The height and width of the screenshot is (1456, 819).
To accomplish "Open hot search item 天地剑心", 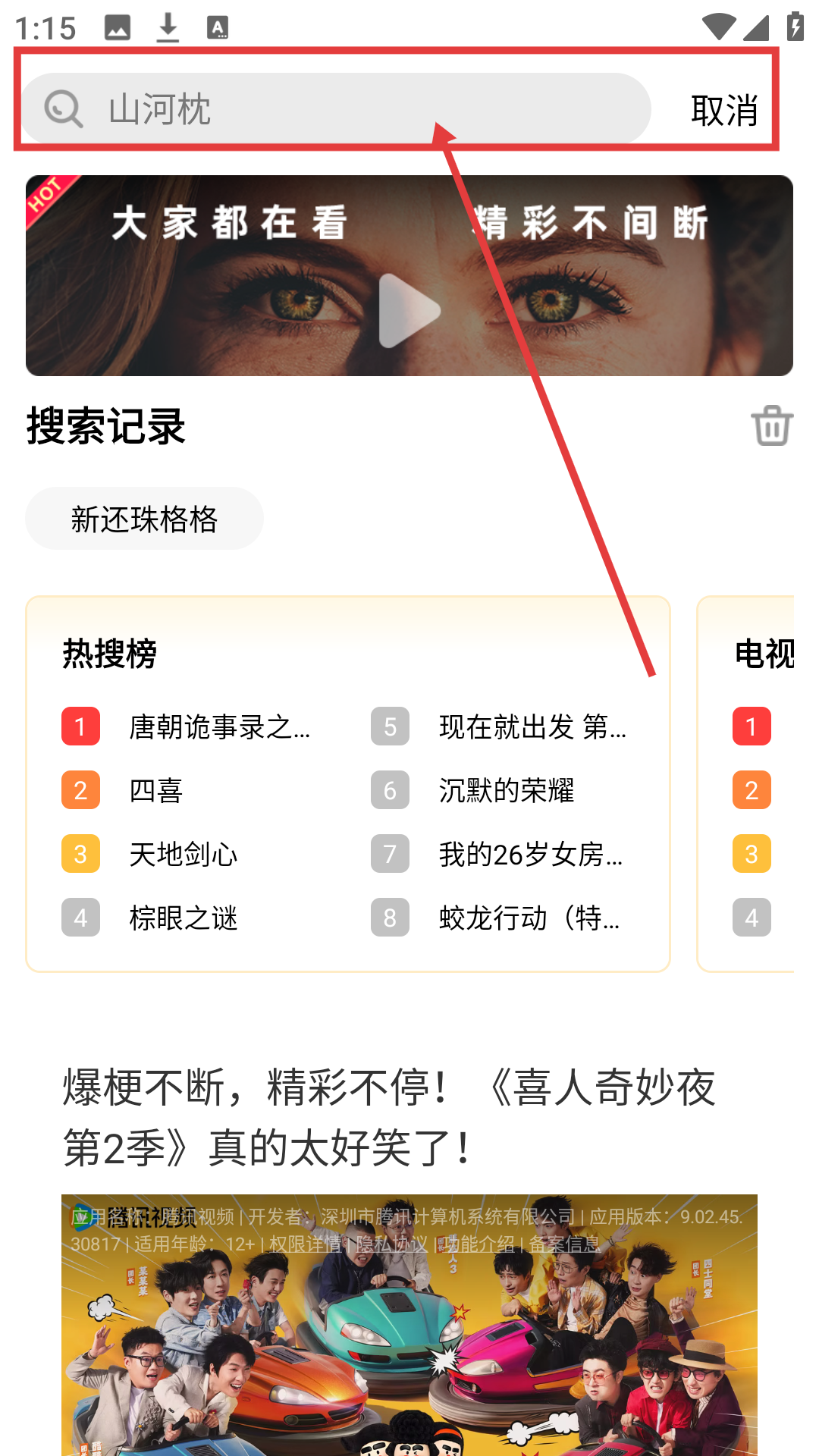I will coord(184,854).
